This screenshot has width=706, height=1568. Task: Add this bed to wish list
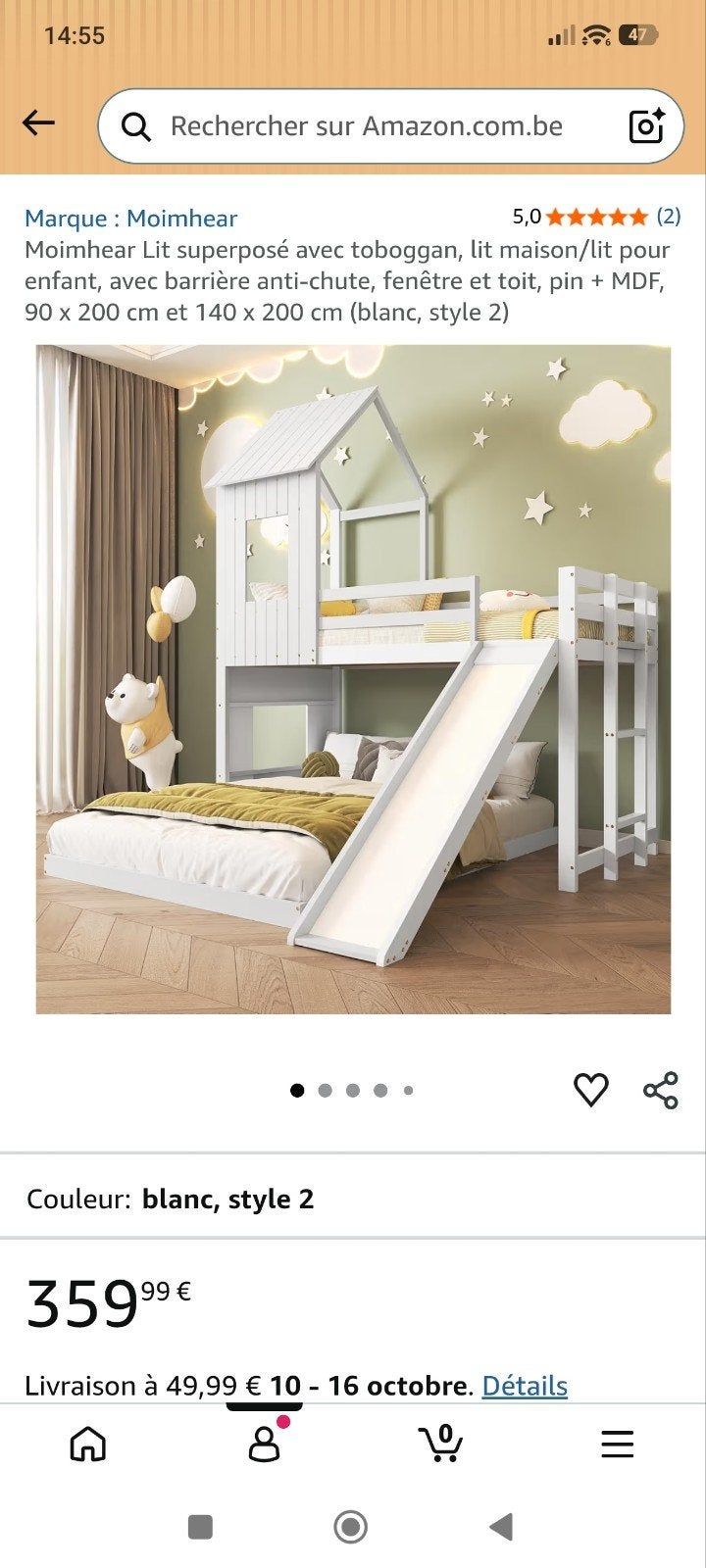click(x=590, y=1090)
